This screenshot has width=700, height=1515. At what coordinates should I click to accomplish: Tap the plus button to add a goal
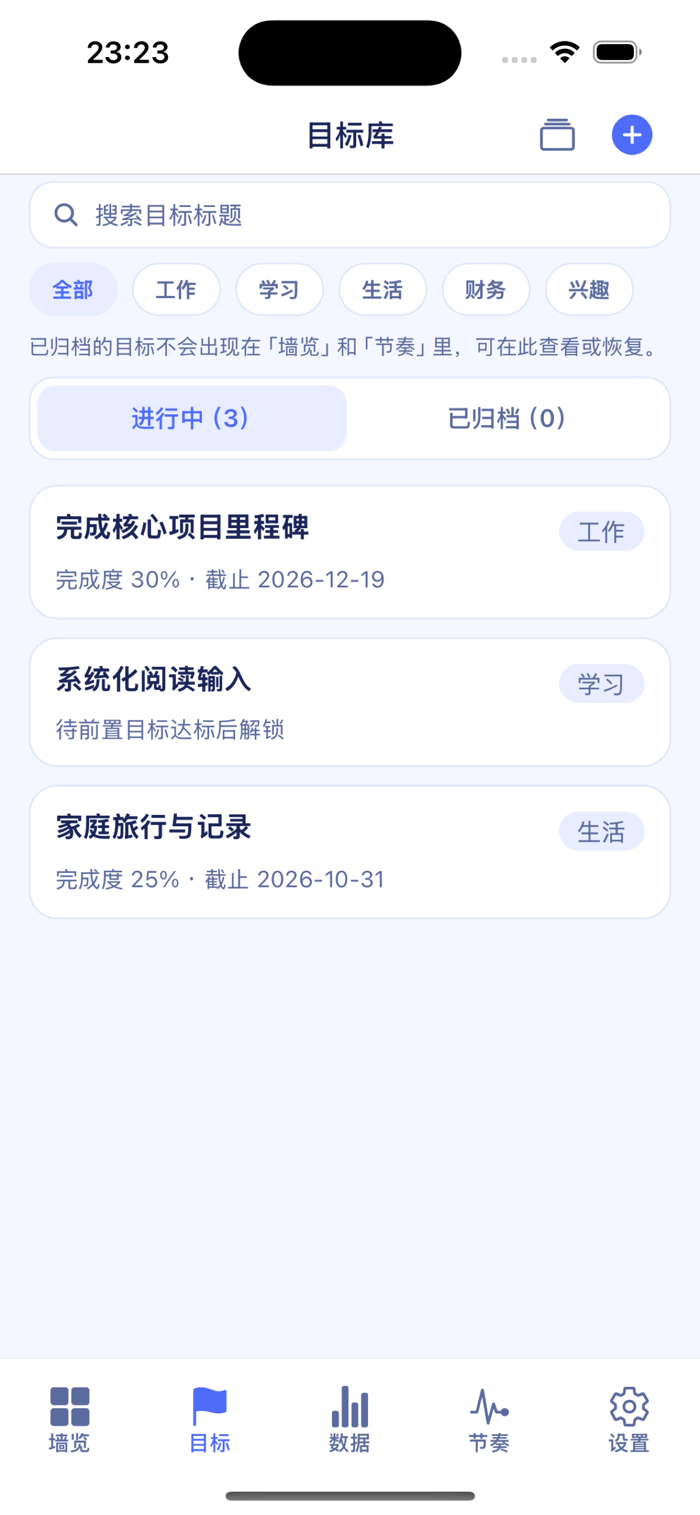(x=632, y=135)
